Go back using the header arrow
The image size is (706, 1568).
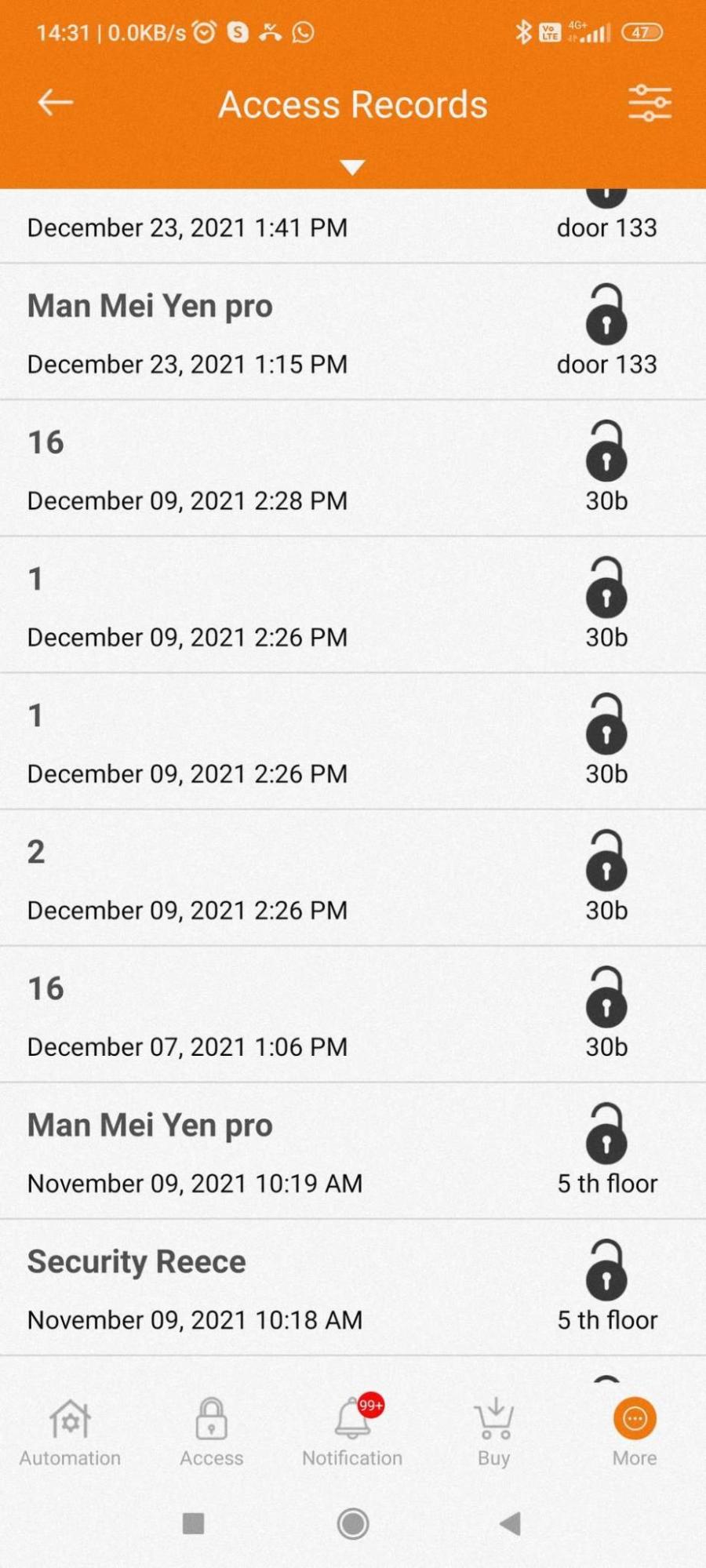[55, 103]
